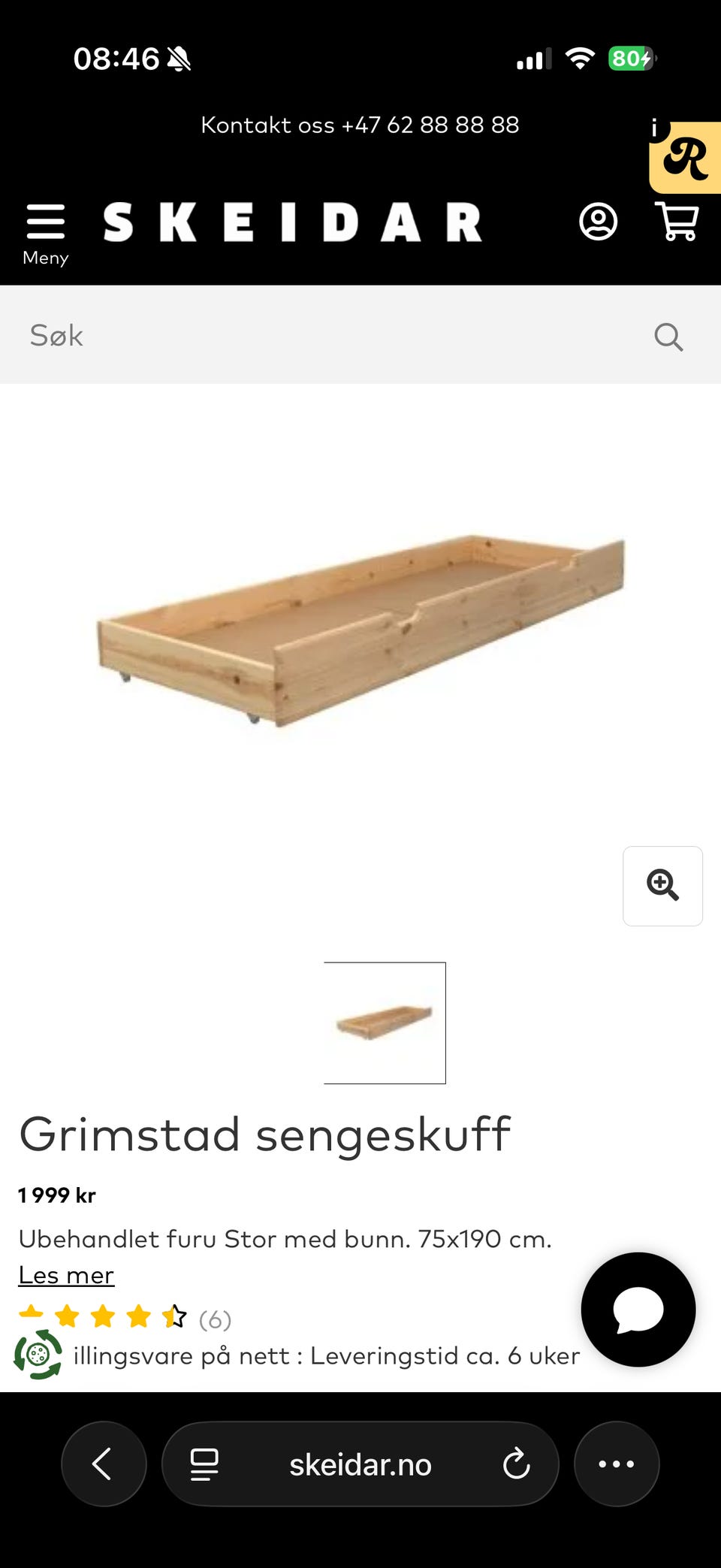Open the (6) customer reviews
This screenshot has width=721, height=1568.
pos(215,1319)
